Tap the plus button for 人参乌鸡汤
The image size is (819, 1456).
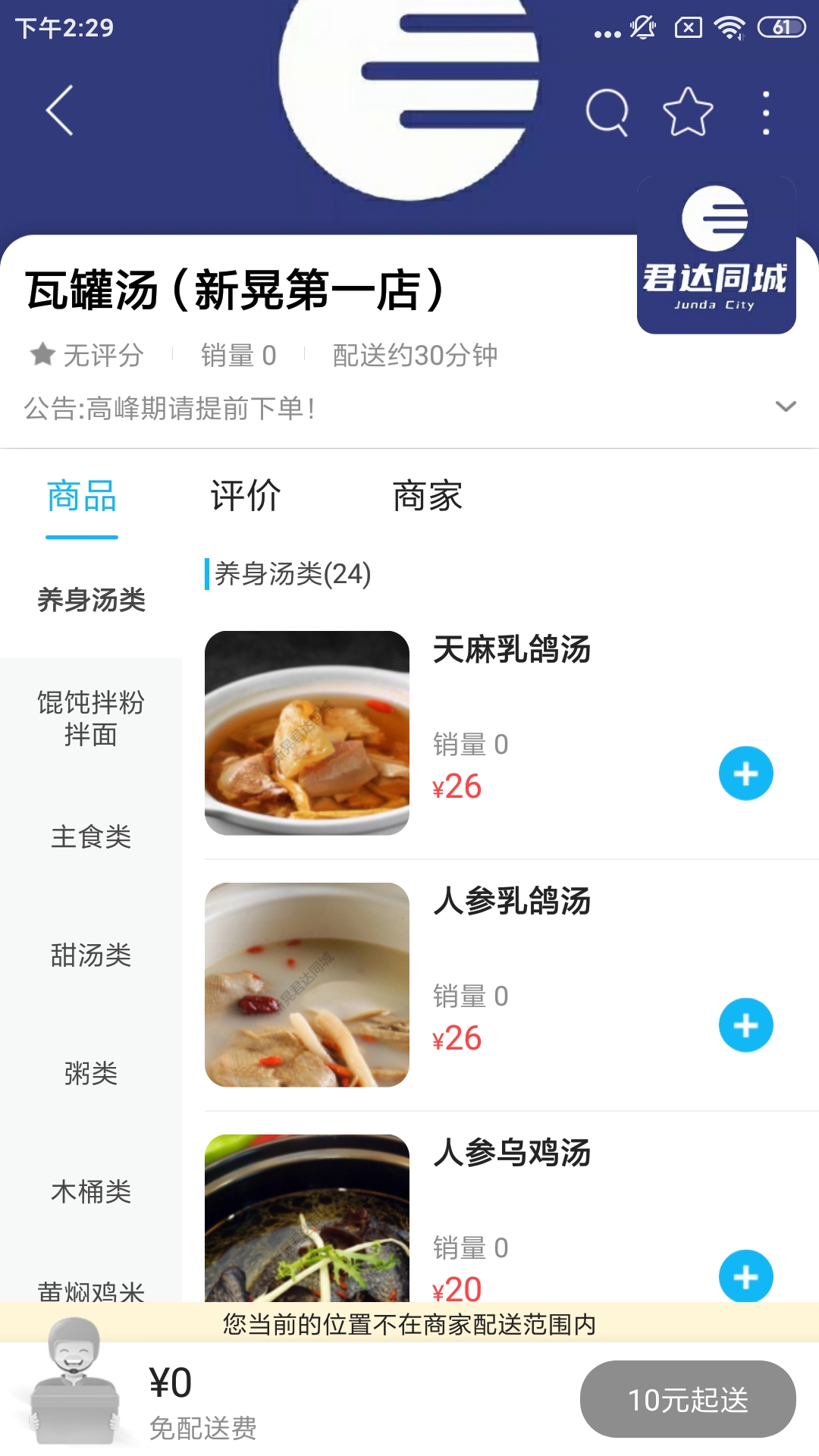[745, 1277]
